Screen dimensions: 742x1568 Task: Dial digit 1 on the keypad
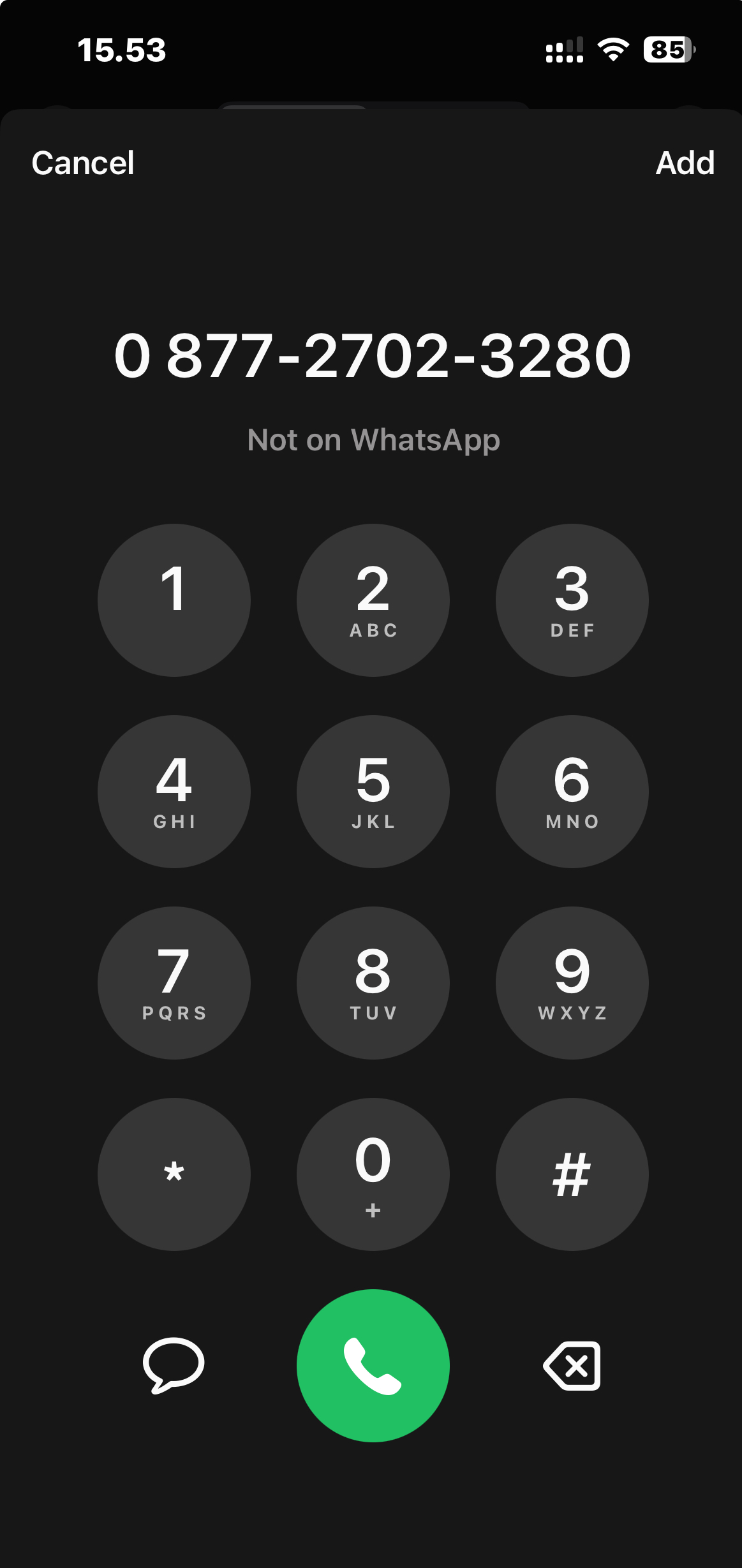click(x=174, y=600)
